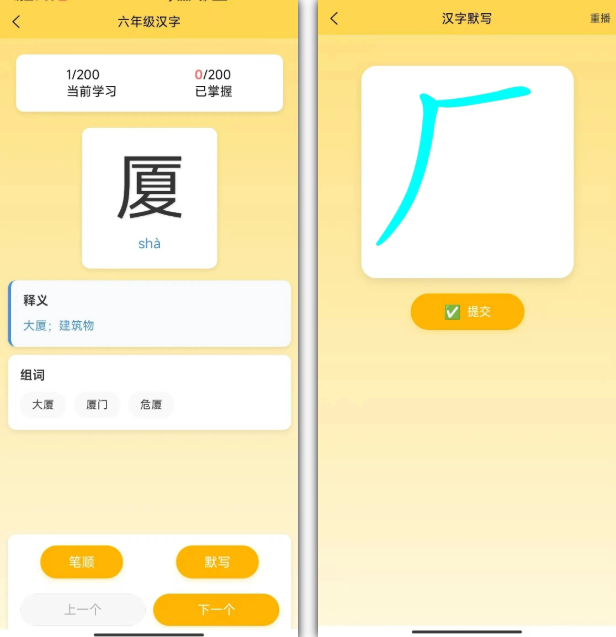Screen dimensions: 616x637
Task: Select the 危厦 word chip
Action: tap(151, 405)
